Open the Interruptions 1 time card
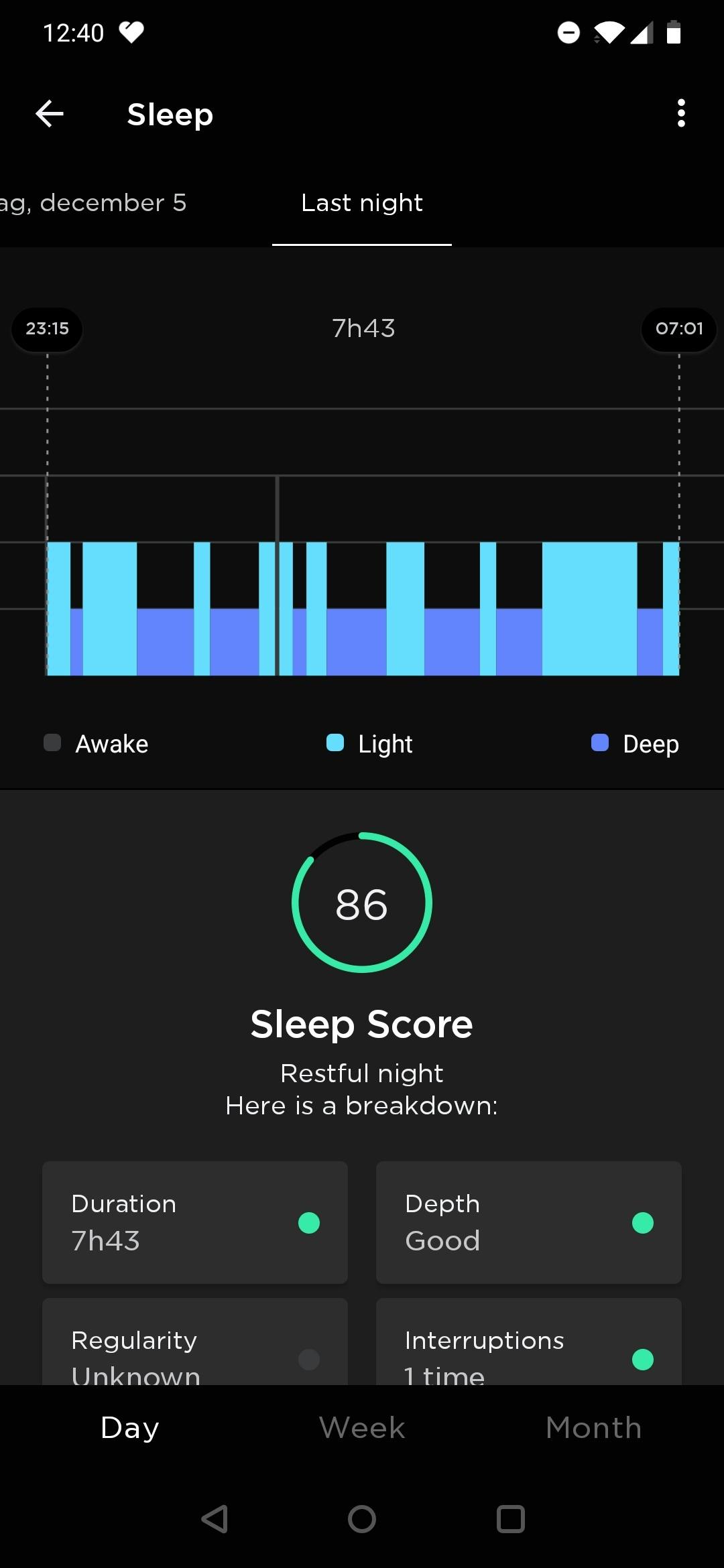724x1568 pixels. pos(528,1344)
